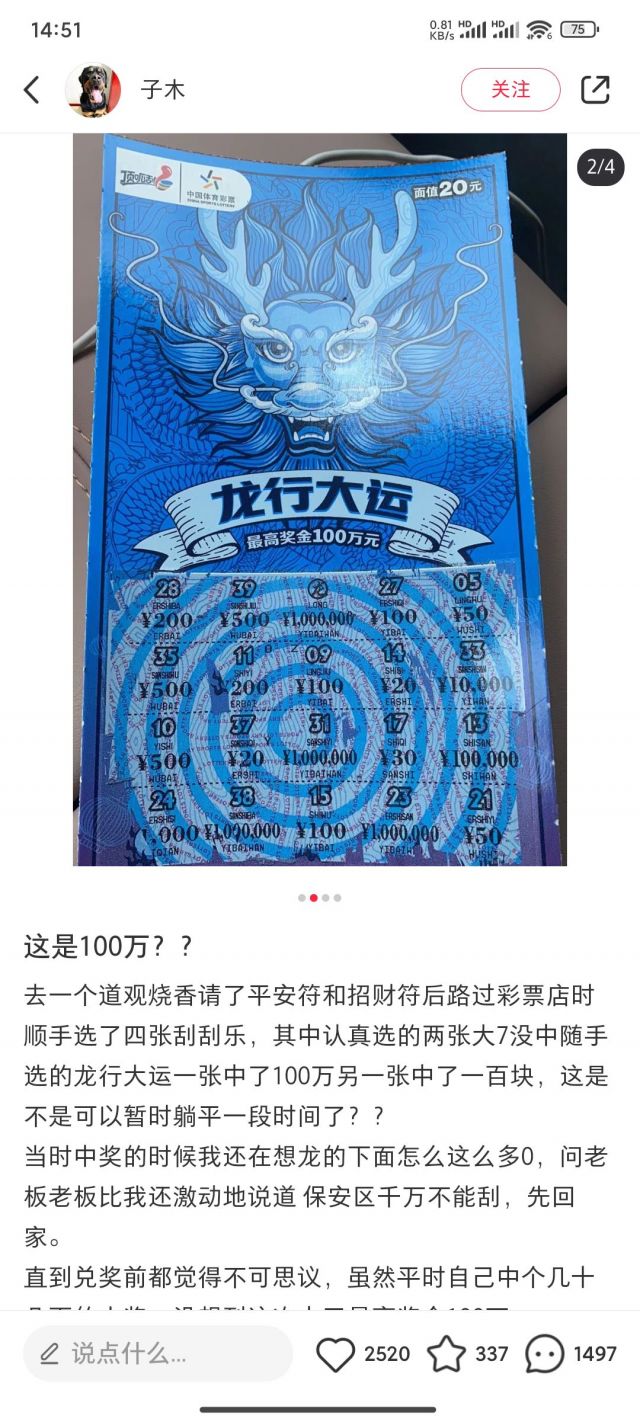640x1422 pixels.
Task: Follow the author with 关注 button
Action: pos(510,90)
